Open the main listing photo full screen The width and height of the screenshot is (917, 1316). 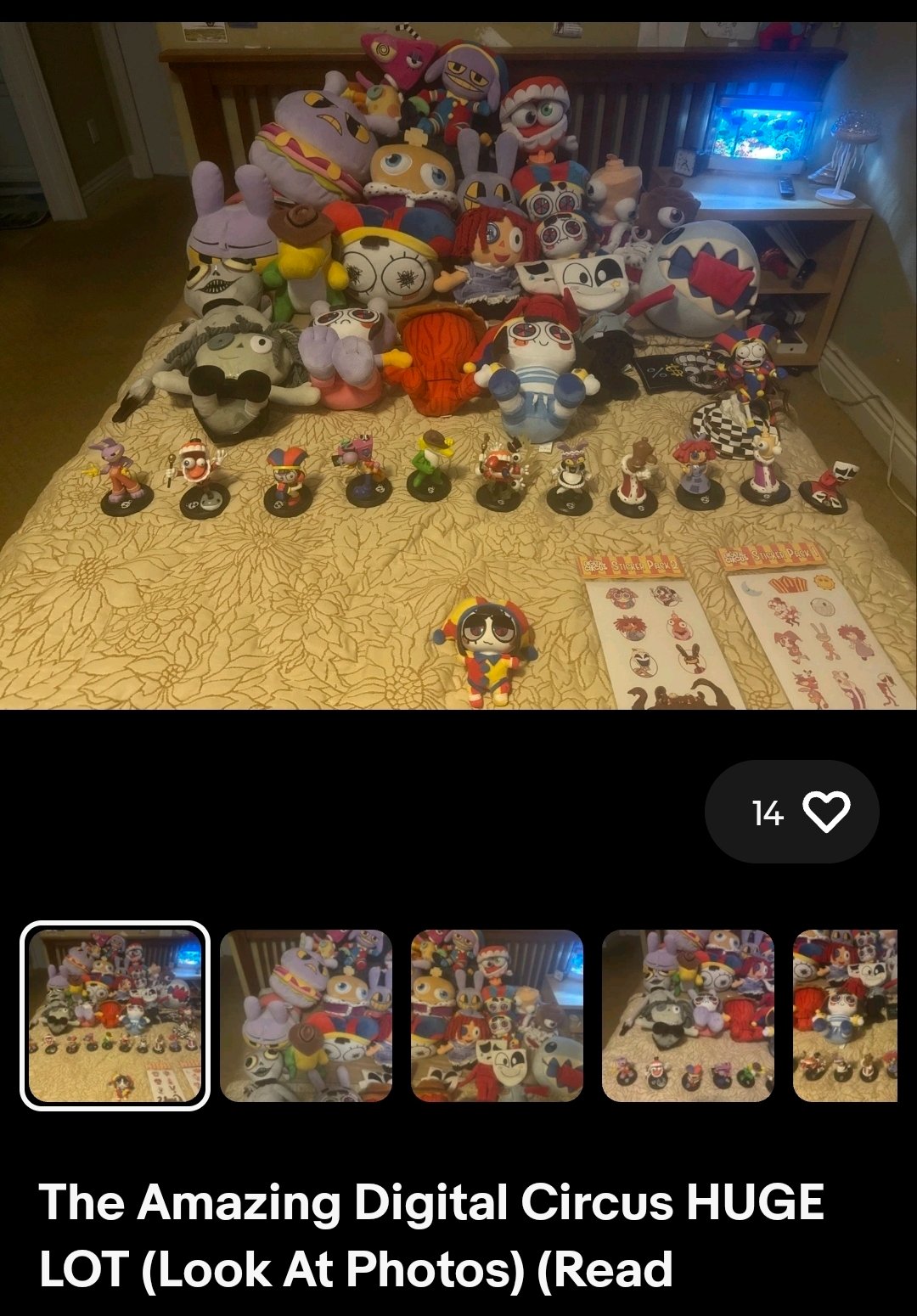pyautogui.click(x=458, y=365)
